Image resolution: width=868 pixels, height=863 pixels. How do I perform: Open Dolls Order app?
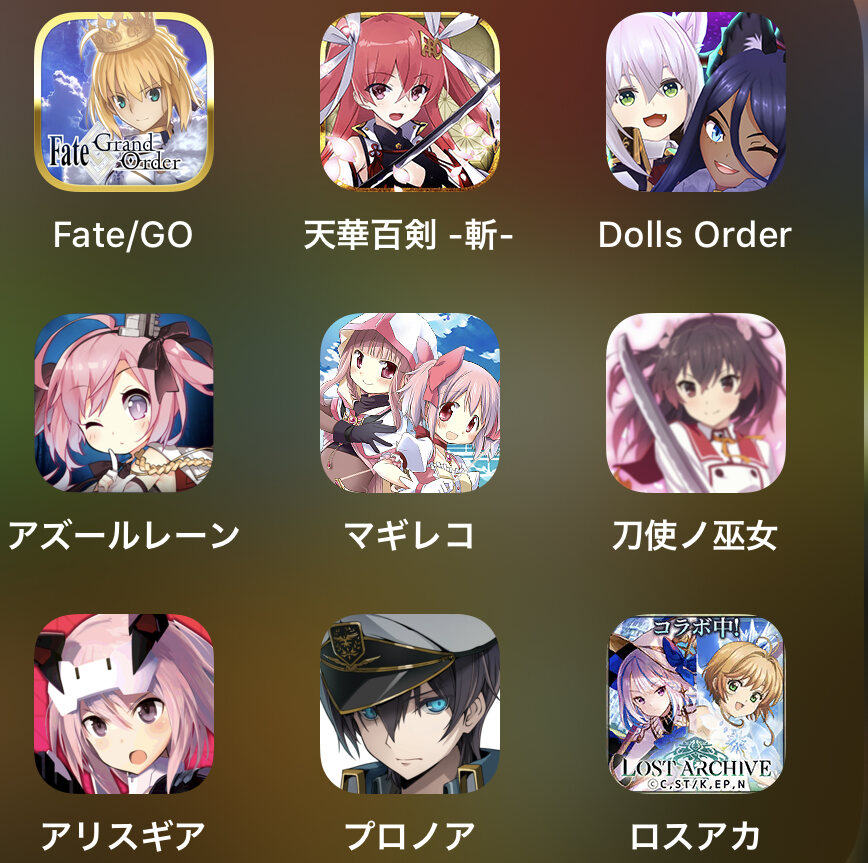(x=695, y=102)
